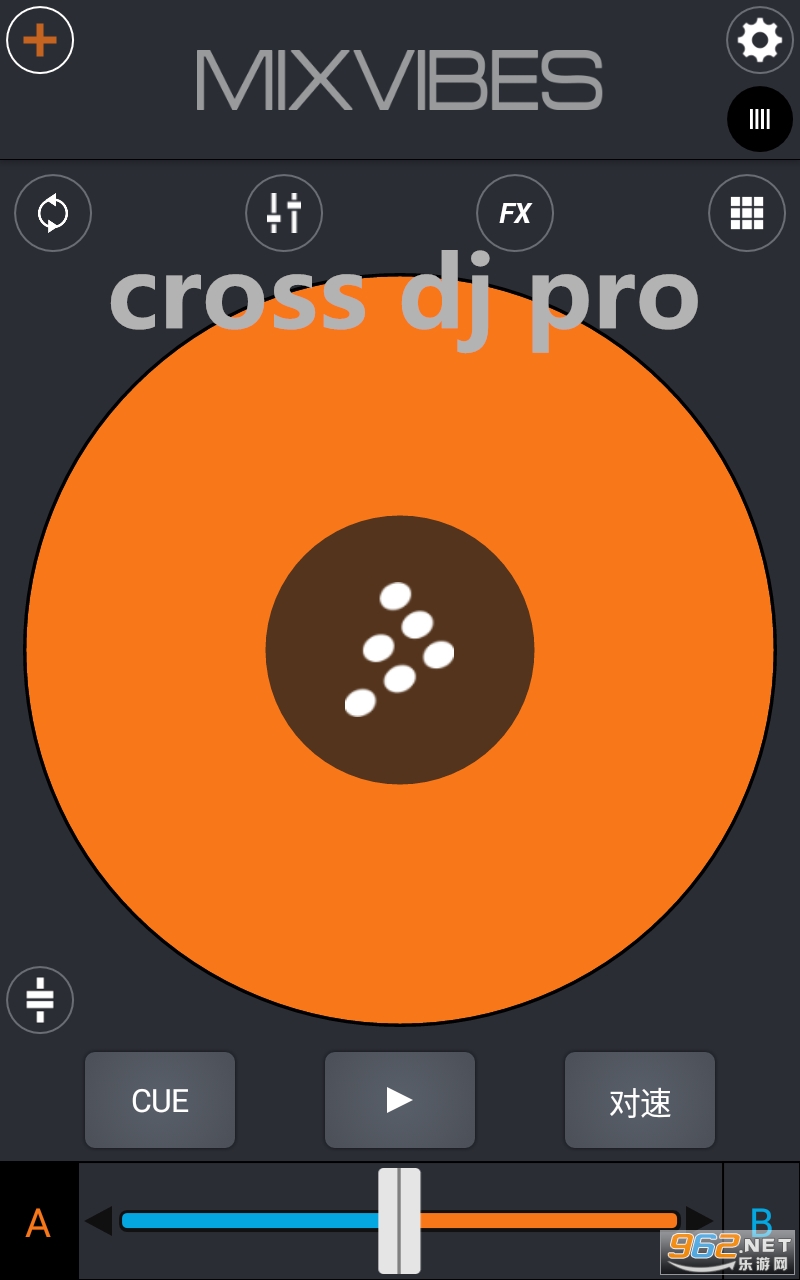The height and width of the screenshot is (1280, 800).
Task: Nudge the crossfader with the left arrow
Action: point(98,1221)
